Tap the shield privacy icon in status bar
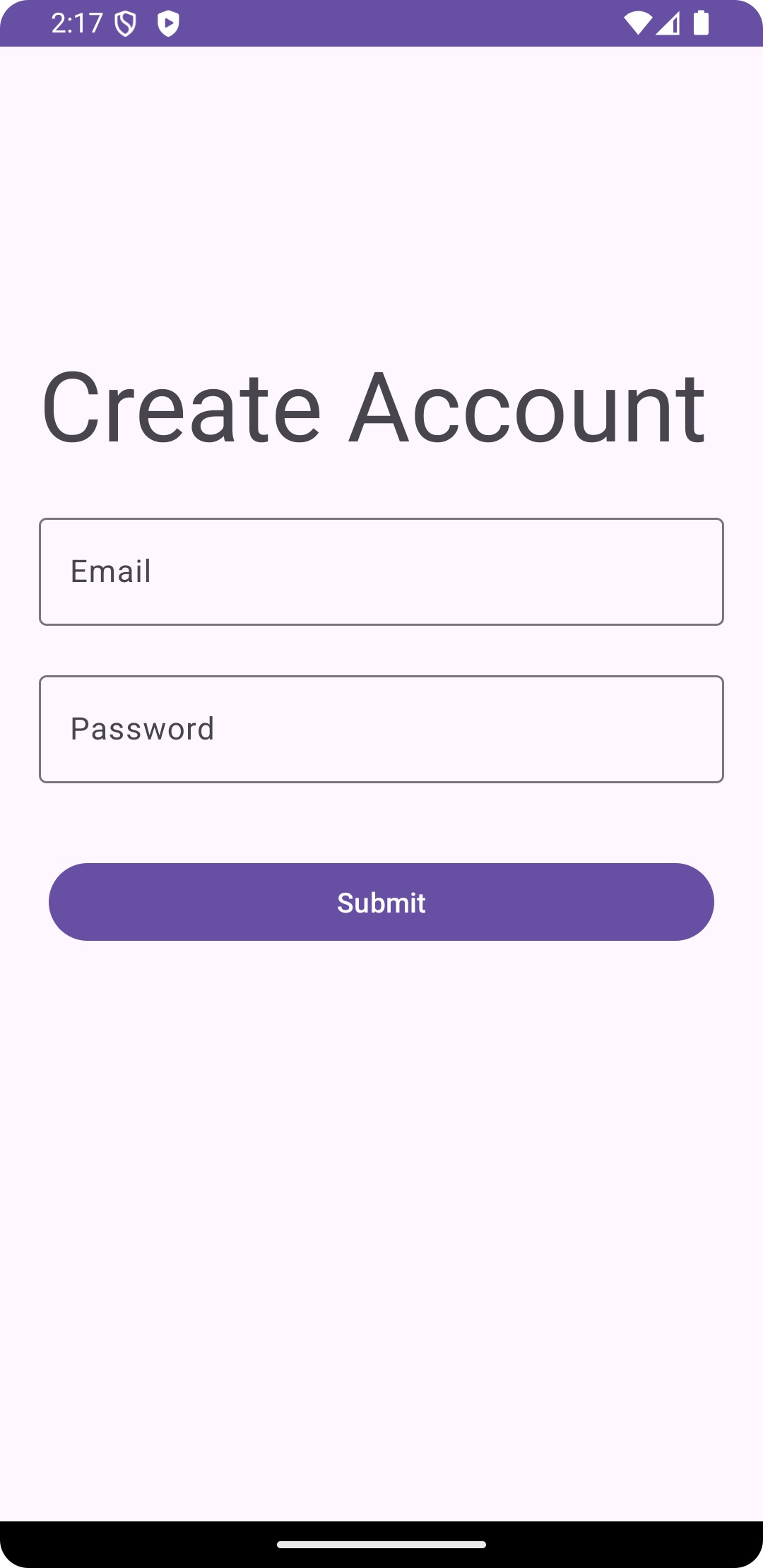The height and width of the screenshot is (1568, 763). coord(124,22)
